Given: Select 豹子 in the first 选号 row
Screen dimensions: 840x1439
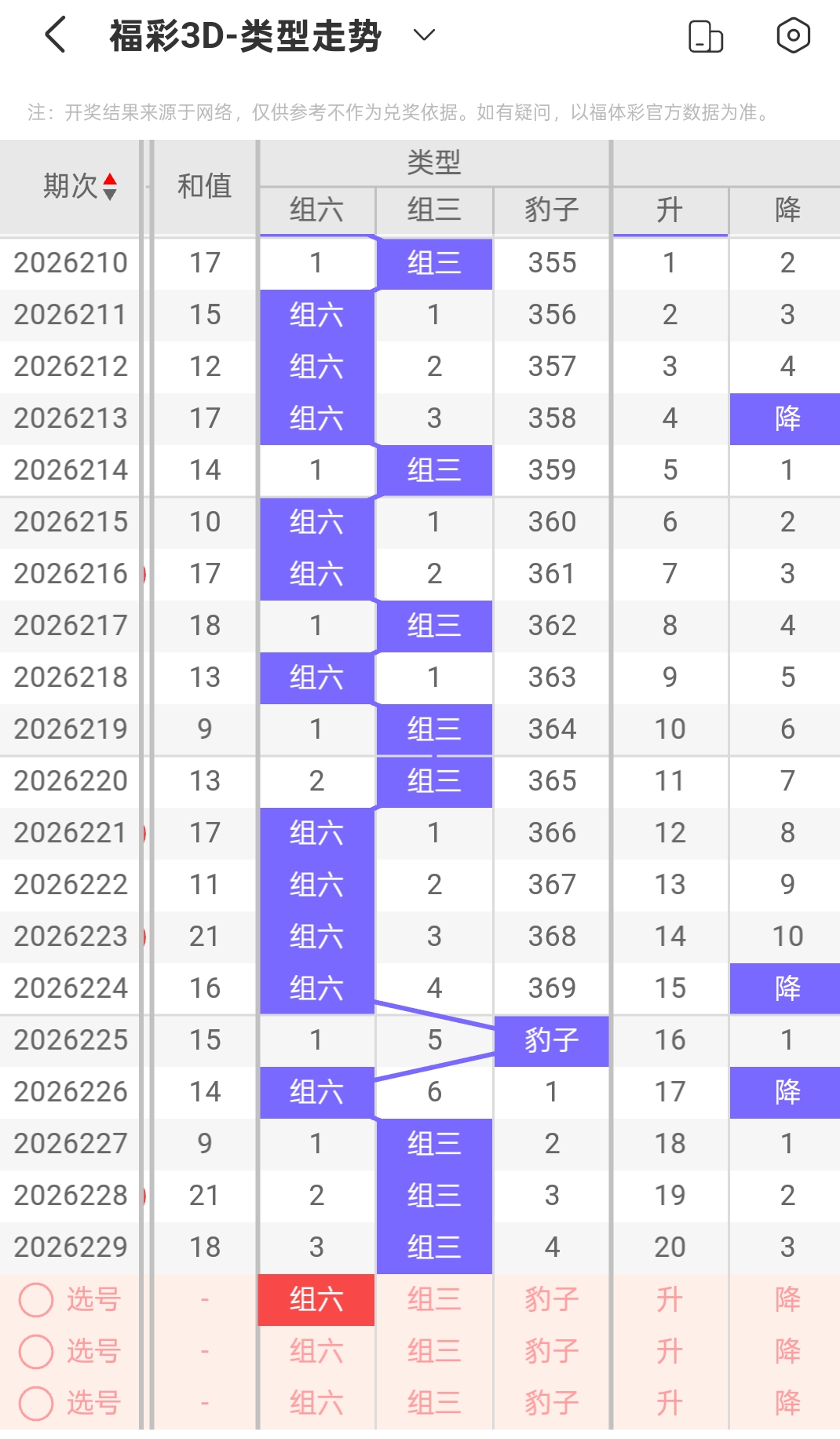Looking at the screenshot, I should [x=552, y=1300].
